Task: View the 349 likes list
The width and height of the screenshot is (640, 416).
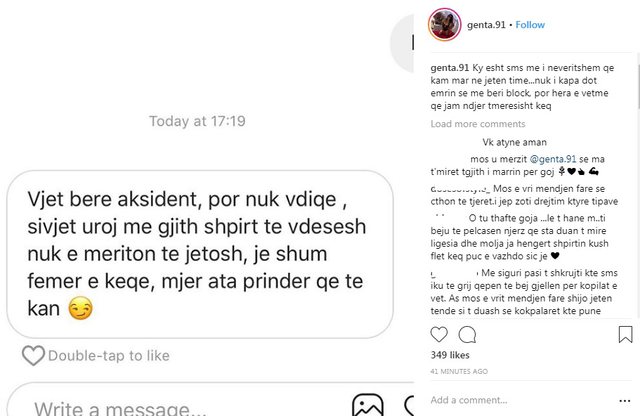Action: pyautogui.click(x=449, y=355)
